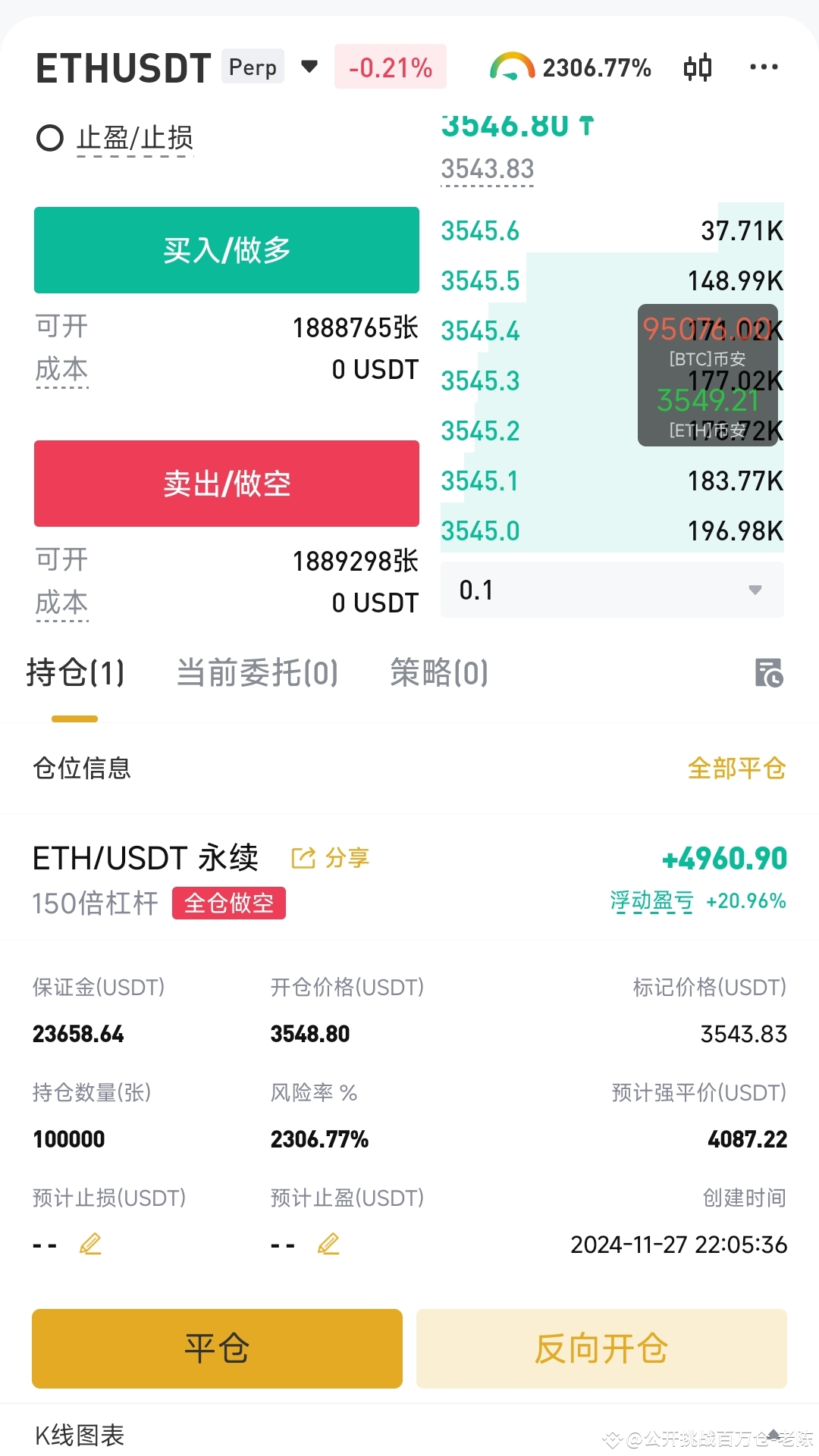Tap 平仓 to close the position
This screenshot has height=1456, width=819.
click(x=217, y=1348)
